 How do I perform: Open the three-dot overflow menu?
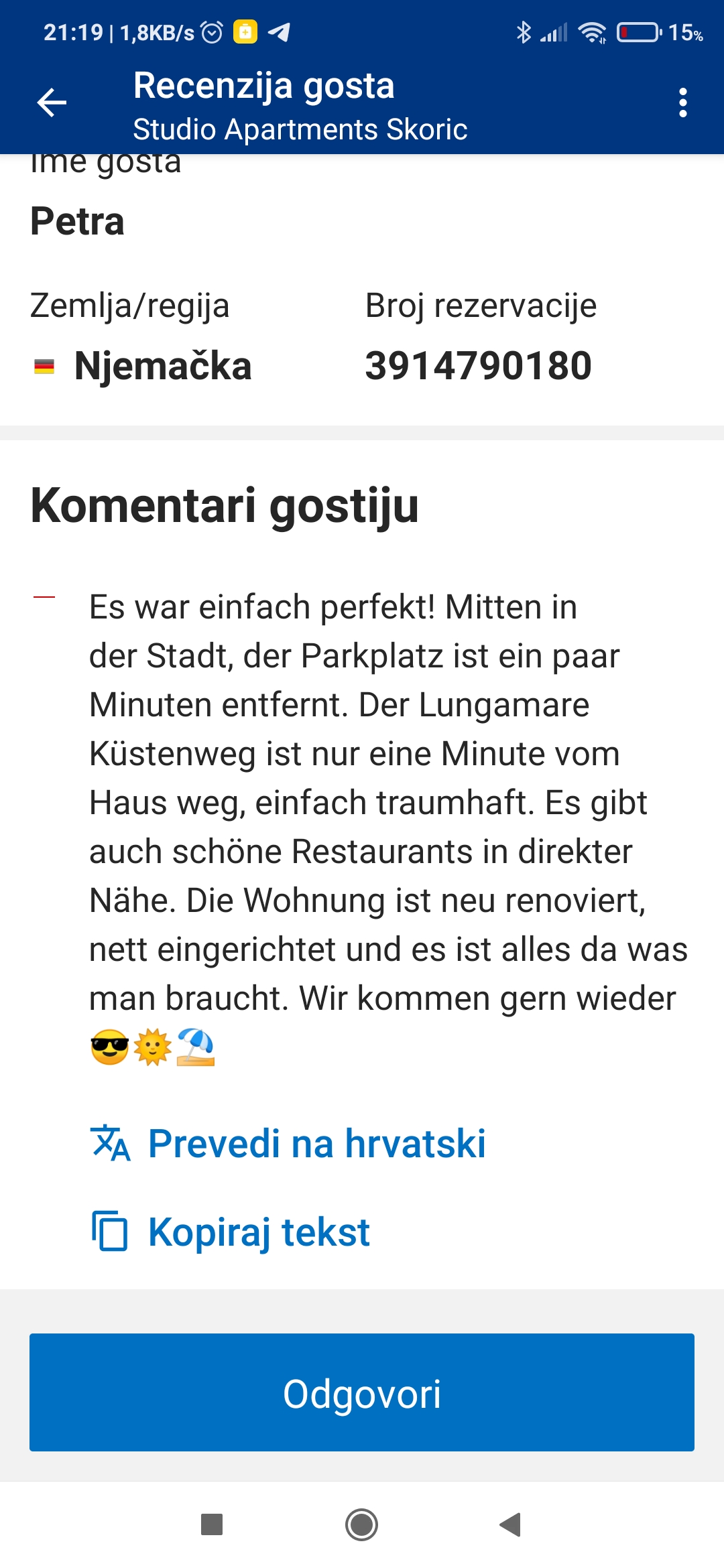(x=682, y=103)
